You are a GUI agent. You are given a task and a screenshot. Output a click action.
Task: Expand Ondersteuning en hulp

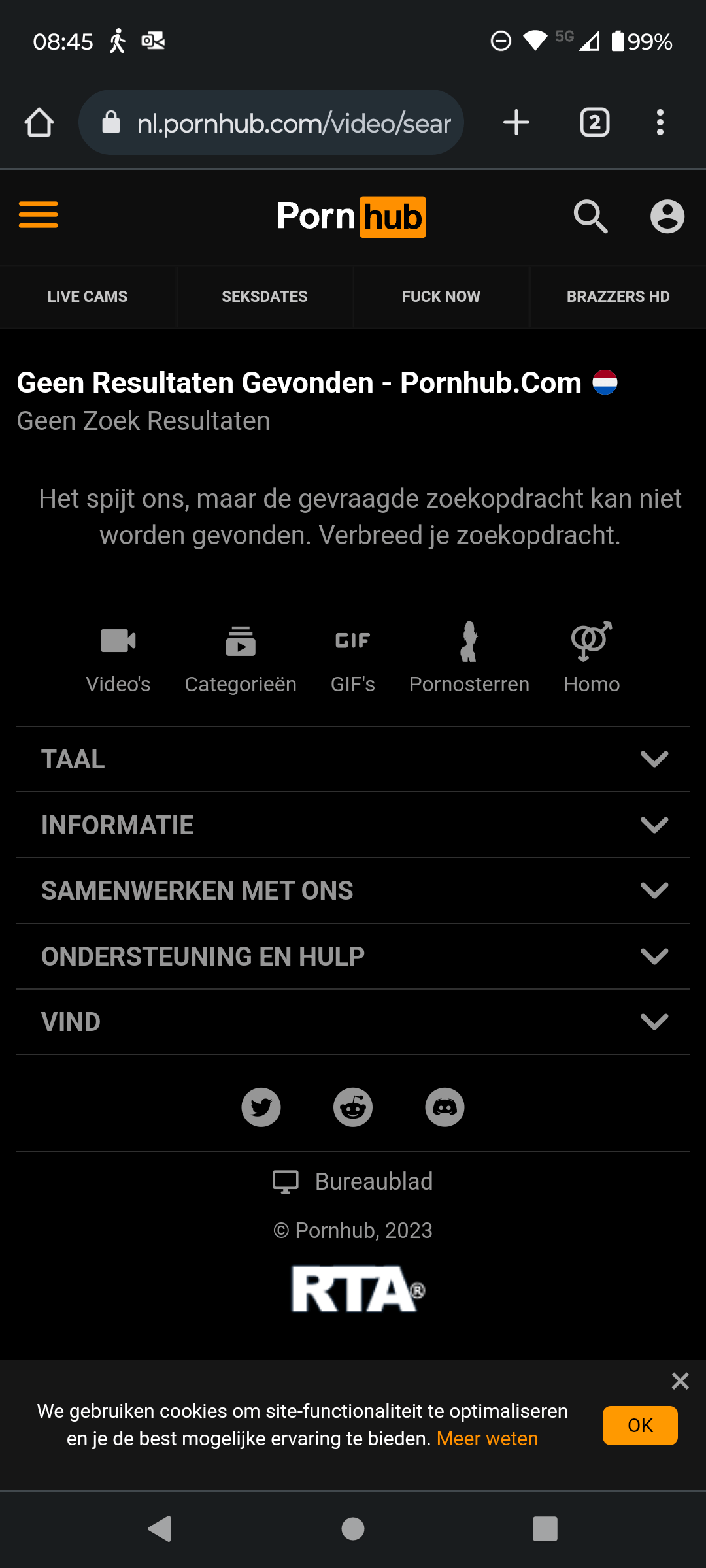click(353, 956)
